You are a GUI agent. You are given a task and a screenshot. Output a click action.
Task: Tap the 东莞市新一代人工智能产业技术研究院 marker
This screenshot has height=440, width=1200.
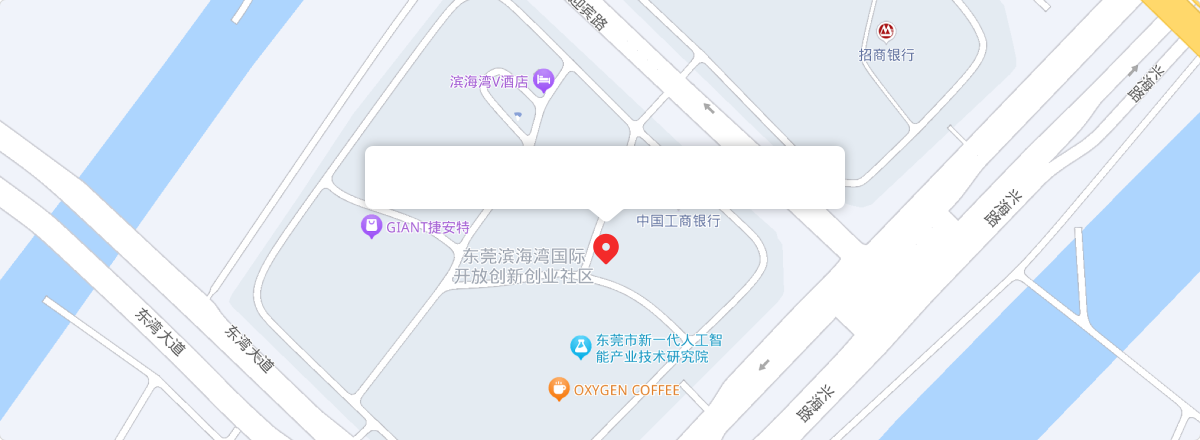click(x=580, y=347)
